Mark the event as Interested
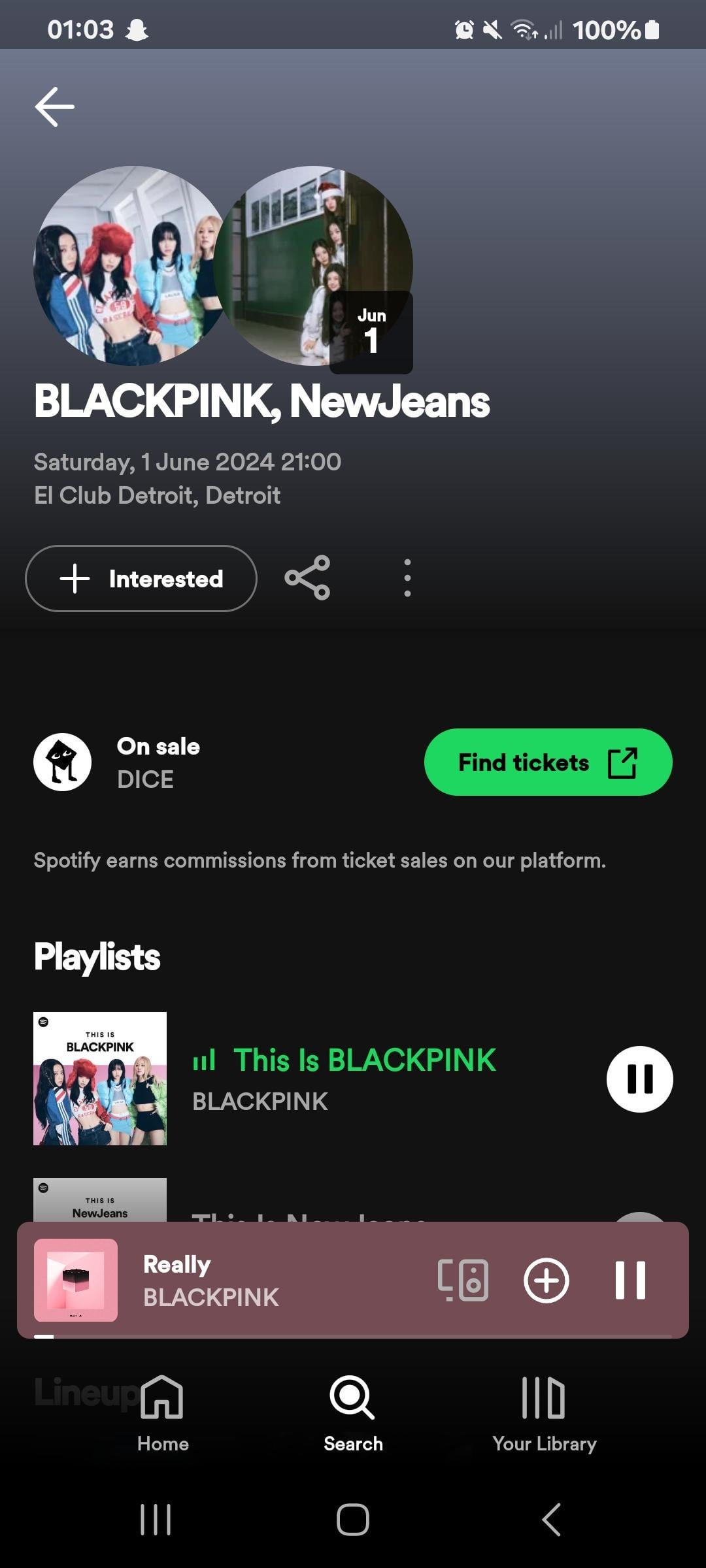 click(141, 579)
